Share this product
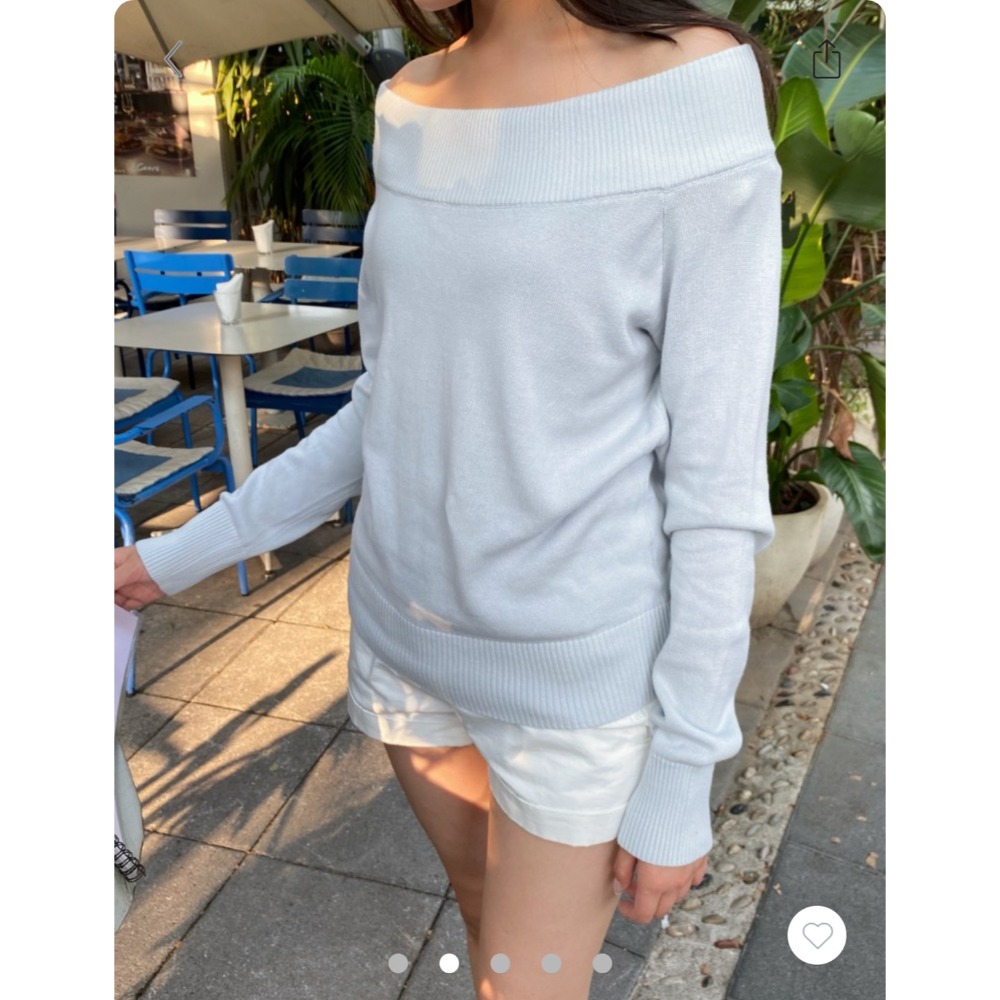1000x1000 pixels. [826, 59]
